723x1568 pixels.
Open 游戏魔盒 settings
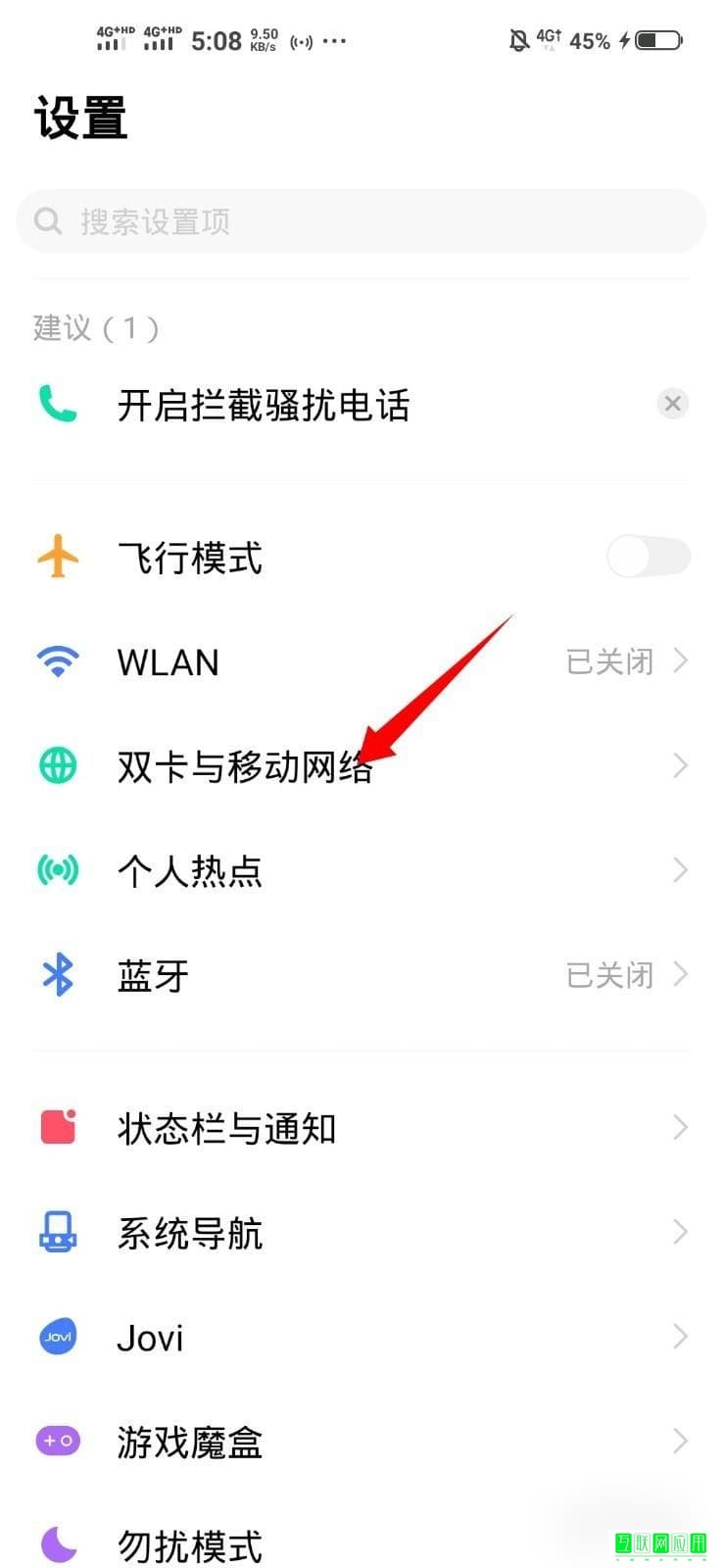pos(361,1442)
